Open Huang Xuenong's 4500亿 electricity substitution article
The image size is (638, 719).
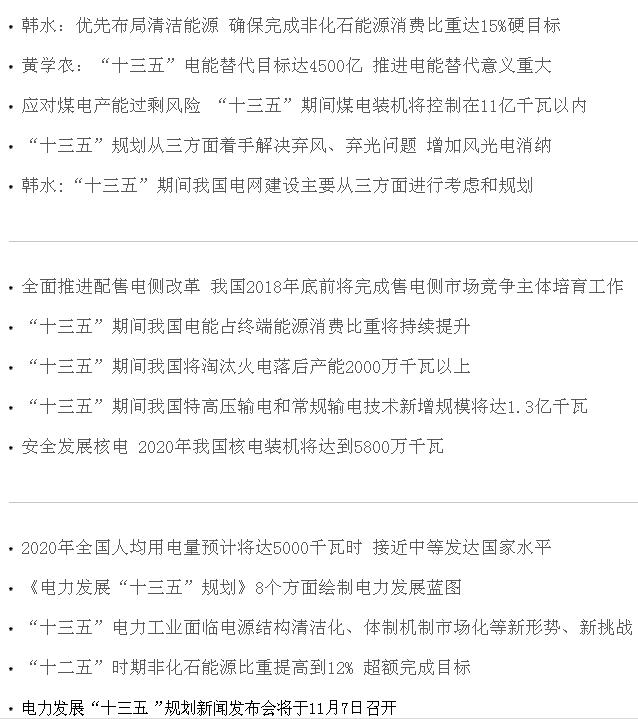point(285,66)
